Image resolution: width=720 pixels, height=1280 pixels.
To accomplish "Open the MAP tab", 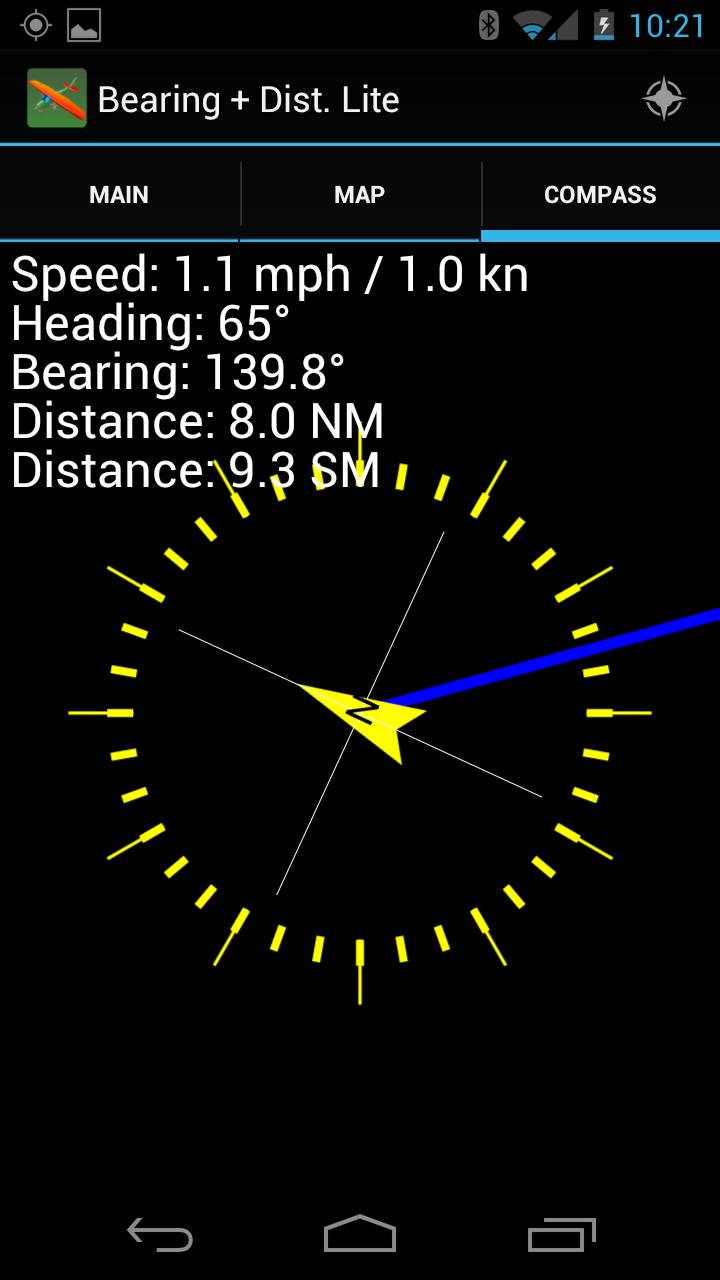I will 360,195.
